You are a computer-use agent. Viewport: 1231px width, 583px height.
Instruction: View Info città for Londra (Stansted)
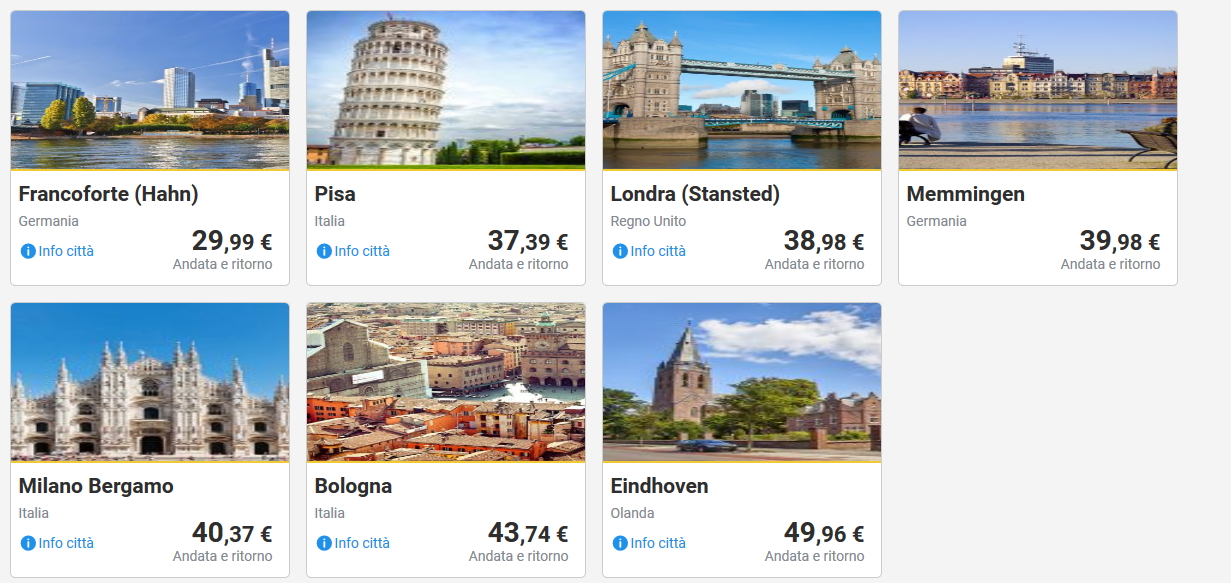(650, 251)
